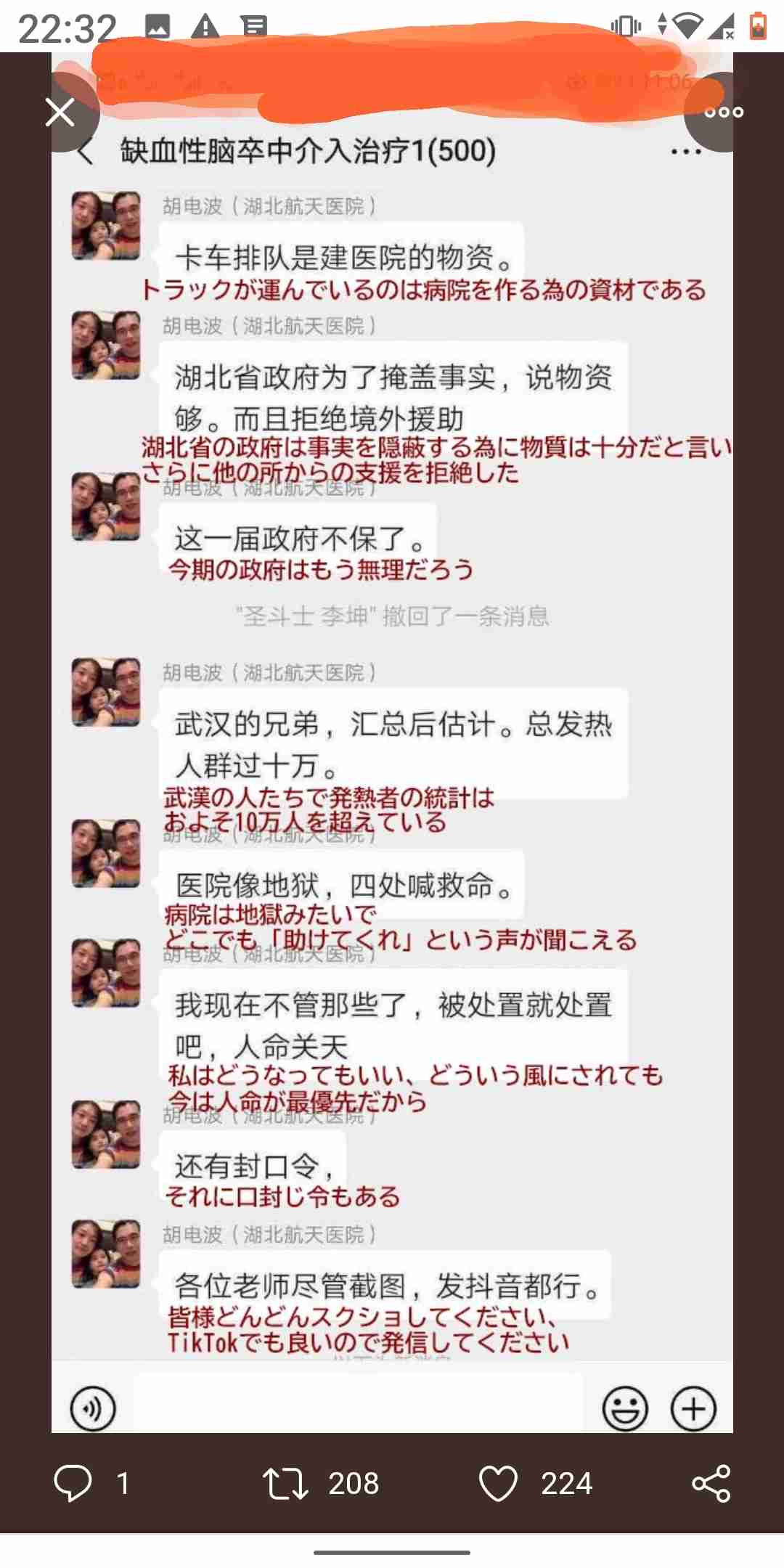Viewport: 784px width, 1568px height.
Task: Like this tweet
Action: coord(498,1483)
